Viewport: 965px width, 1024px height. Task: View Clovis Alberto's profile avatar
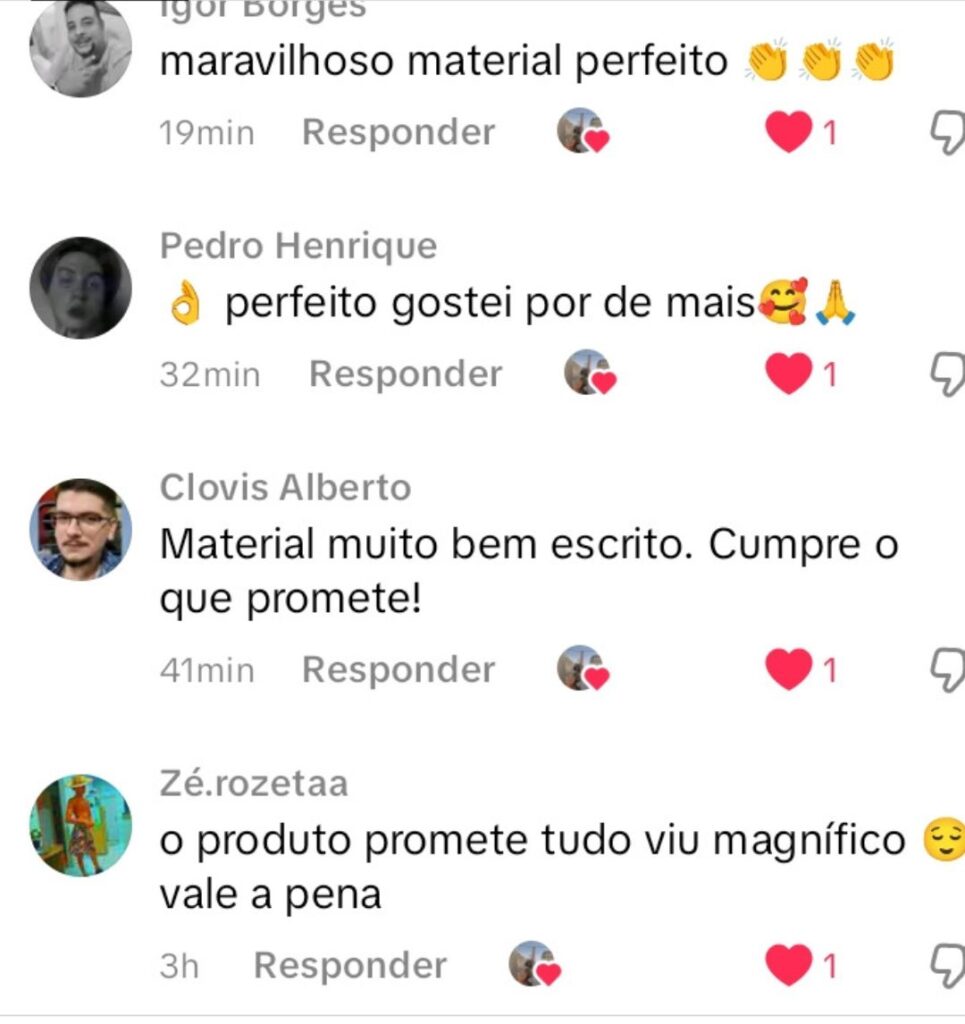point(81,529)
